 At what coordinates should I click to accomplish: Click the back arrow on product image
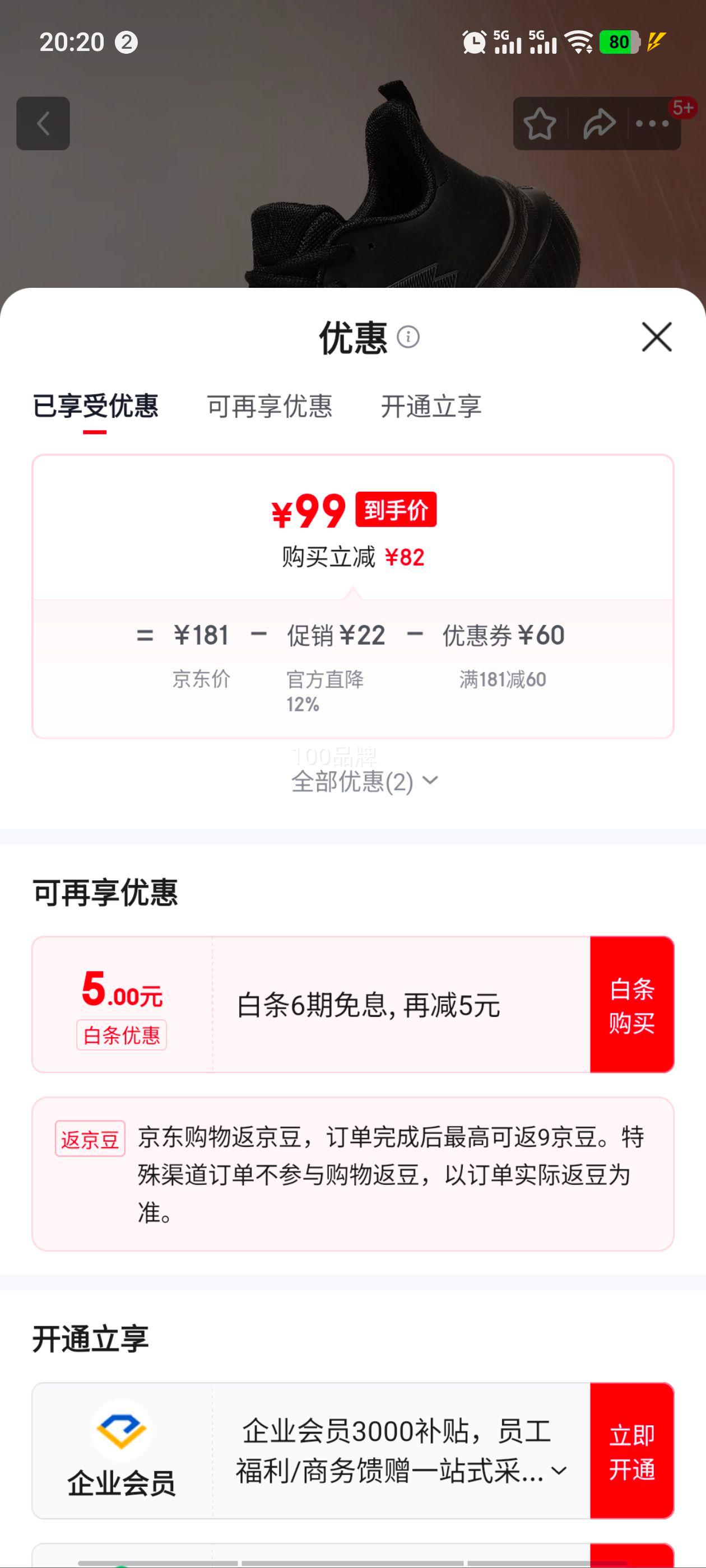tap(44, 124)
